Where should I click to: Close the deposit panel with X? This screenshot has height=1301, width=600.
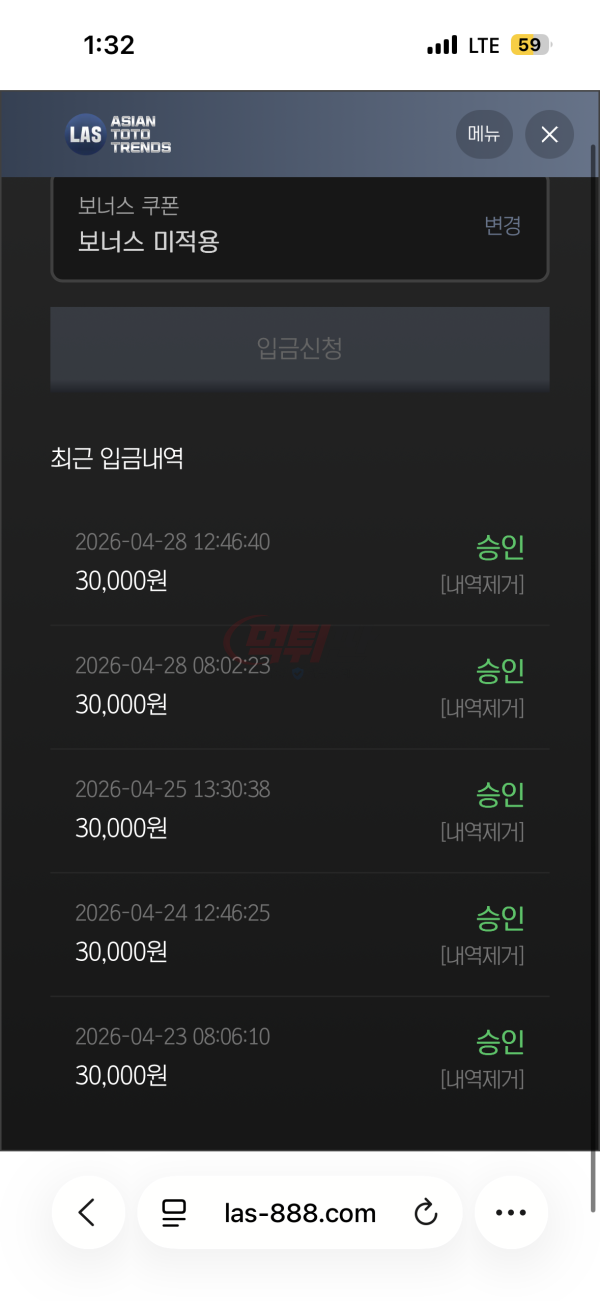coord(549,134)
